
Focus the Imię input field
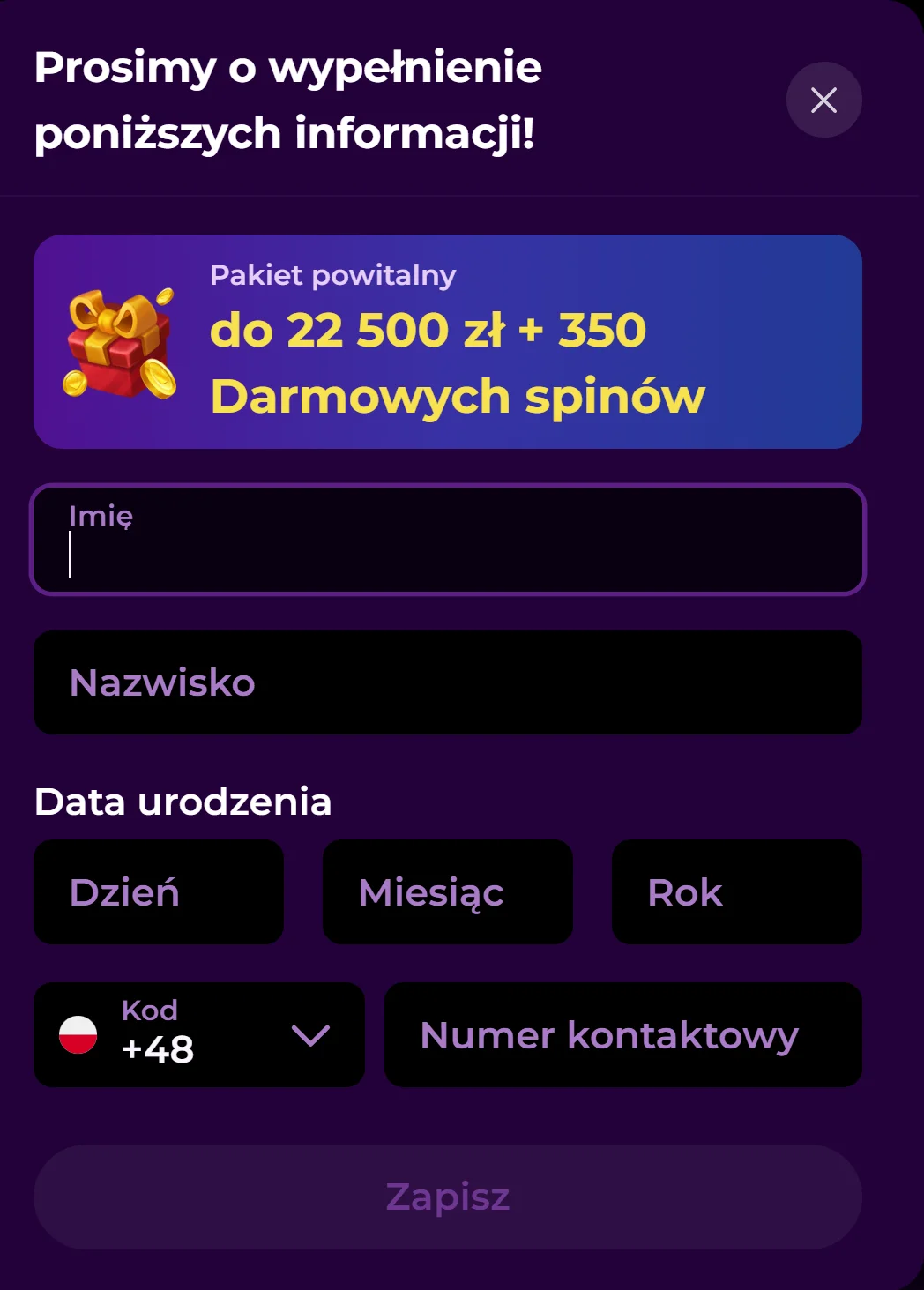tap(447, 540)
